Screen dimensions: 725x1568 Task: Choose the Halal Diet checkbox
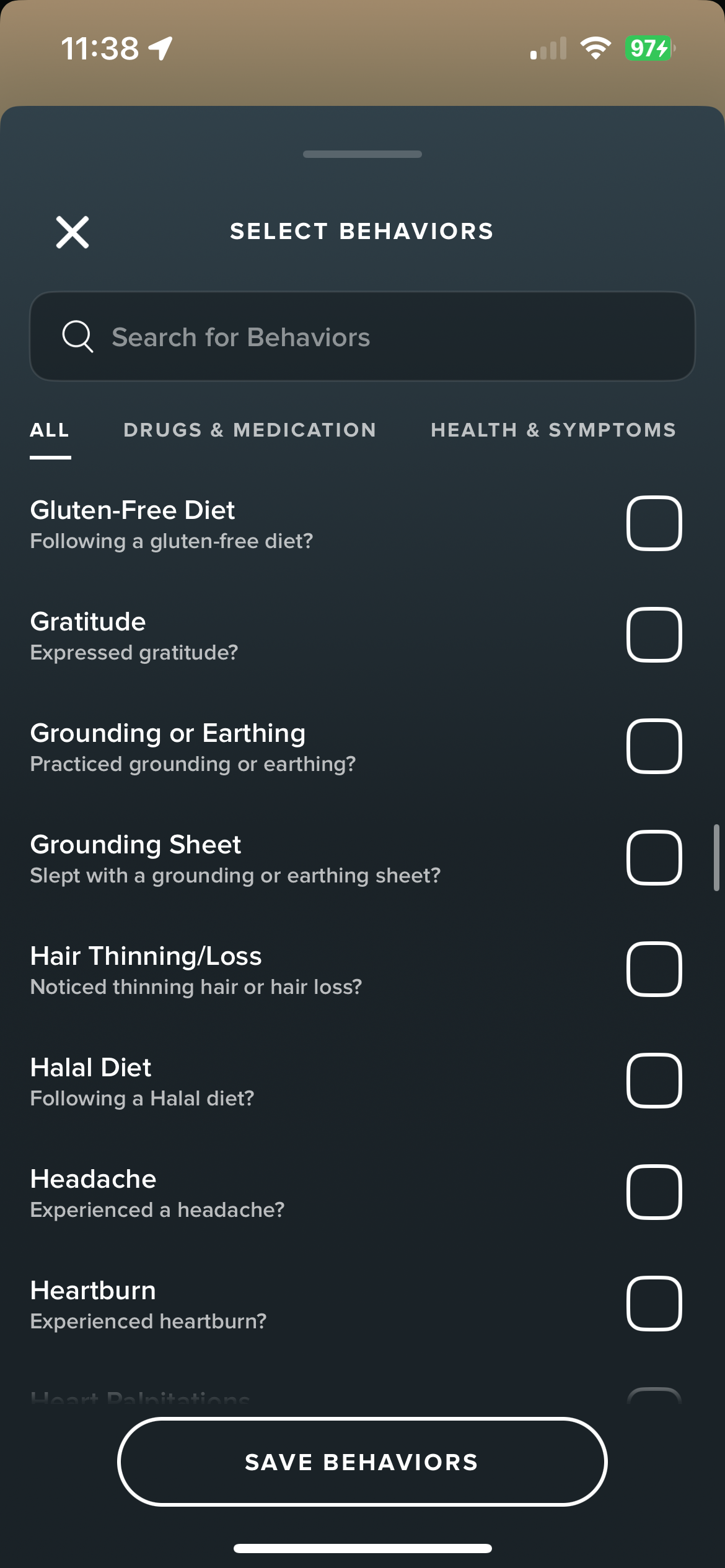[654, 1081]
